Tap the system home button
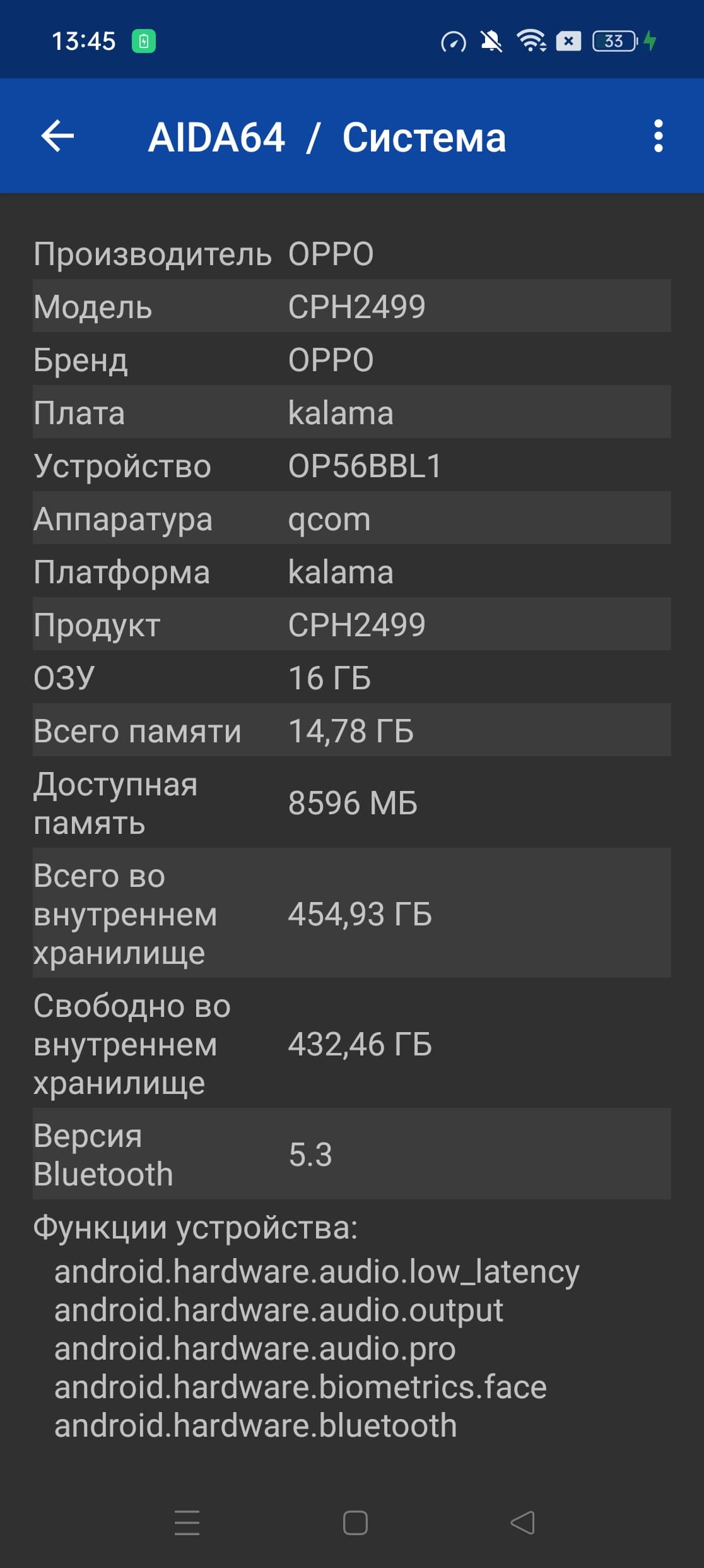Screen dimensions: 704x1568 [x=355, y=1523]
